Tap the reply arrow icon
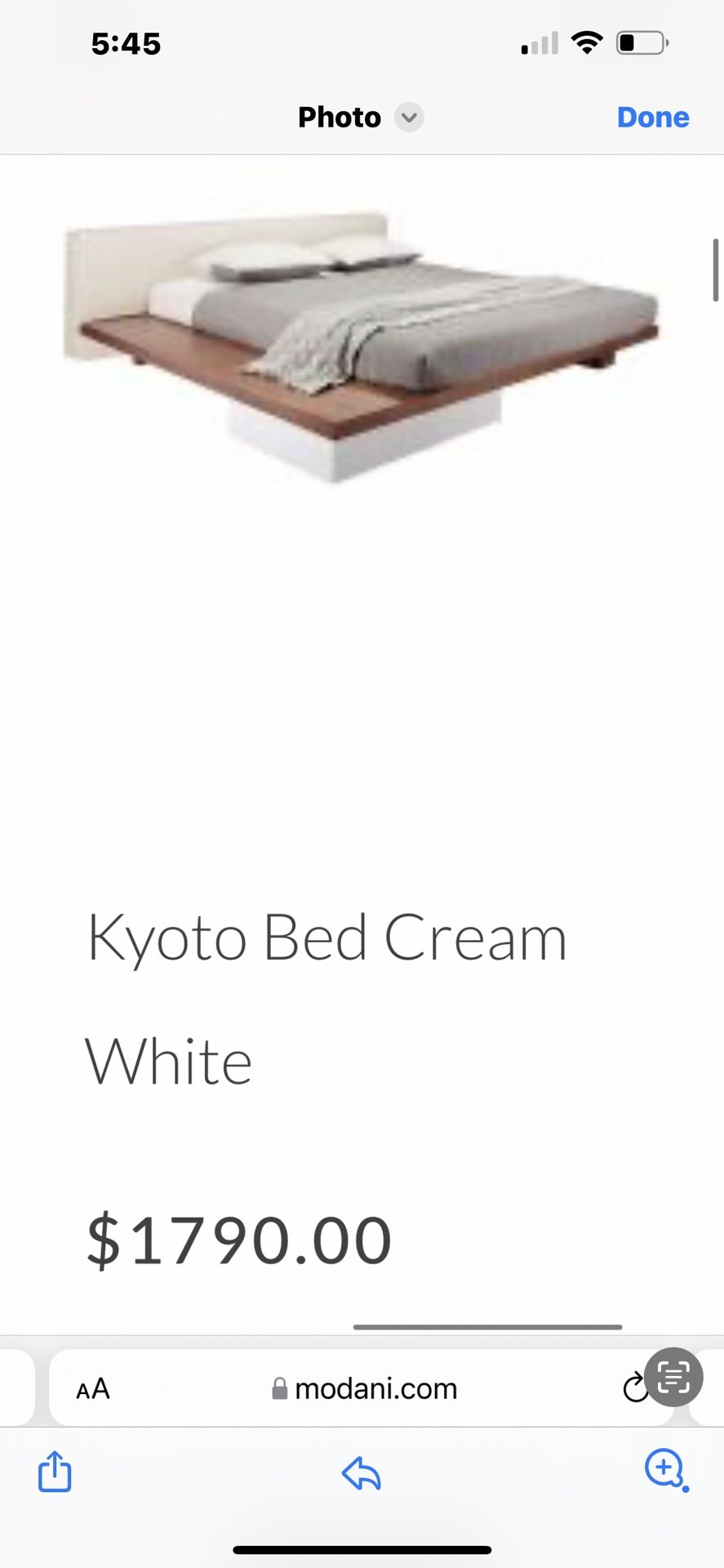 pyautogui.click(x=362, y=1473)
